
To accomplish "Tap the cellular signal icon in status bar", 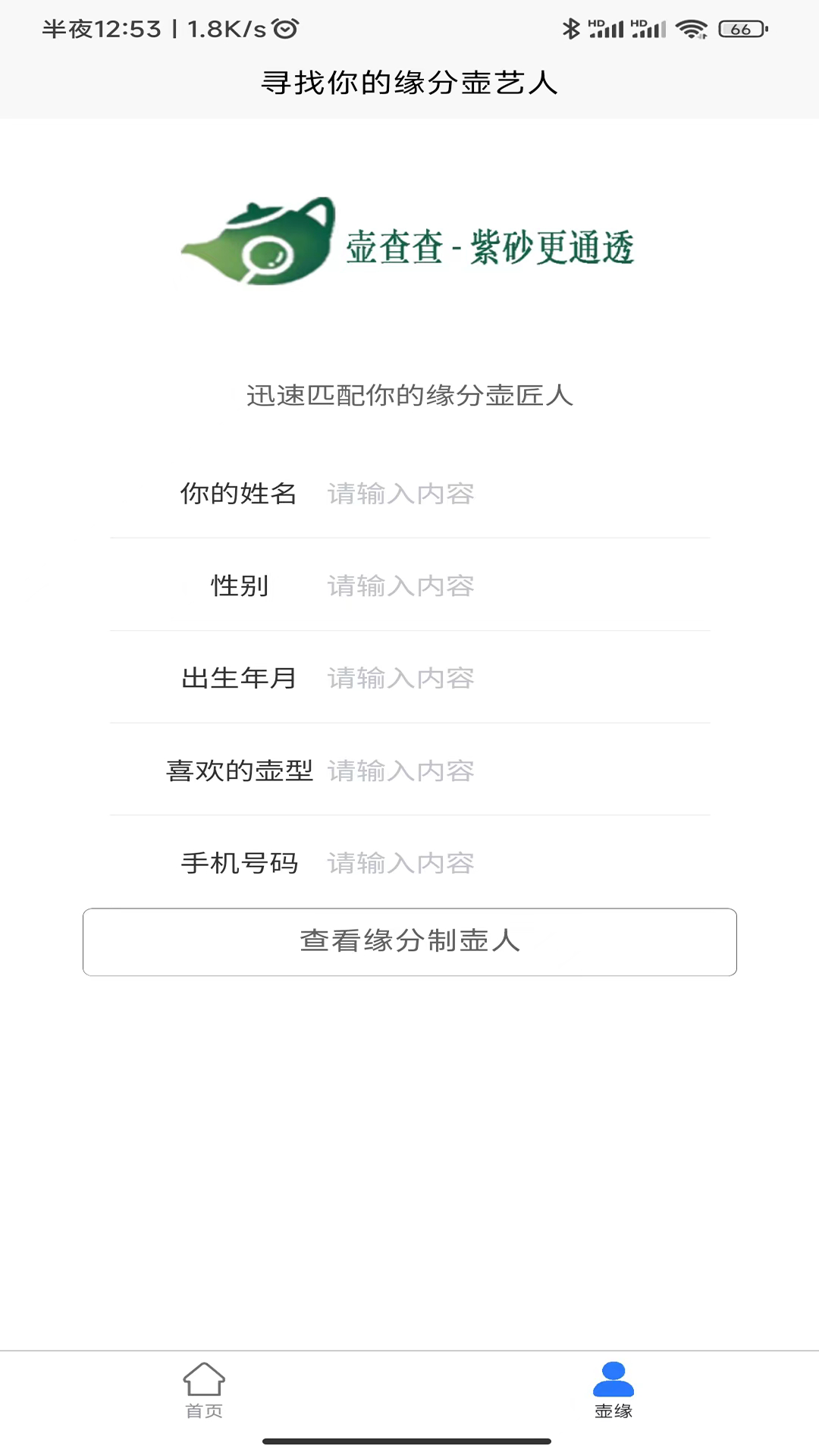I will click(x=607, y=29).
